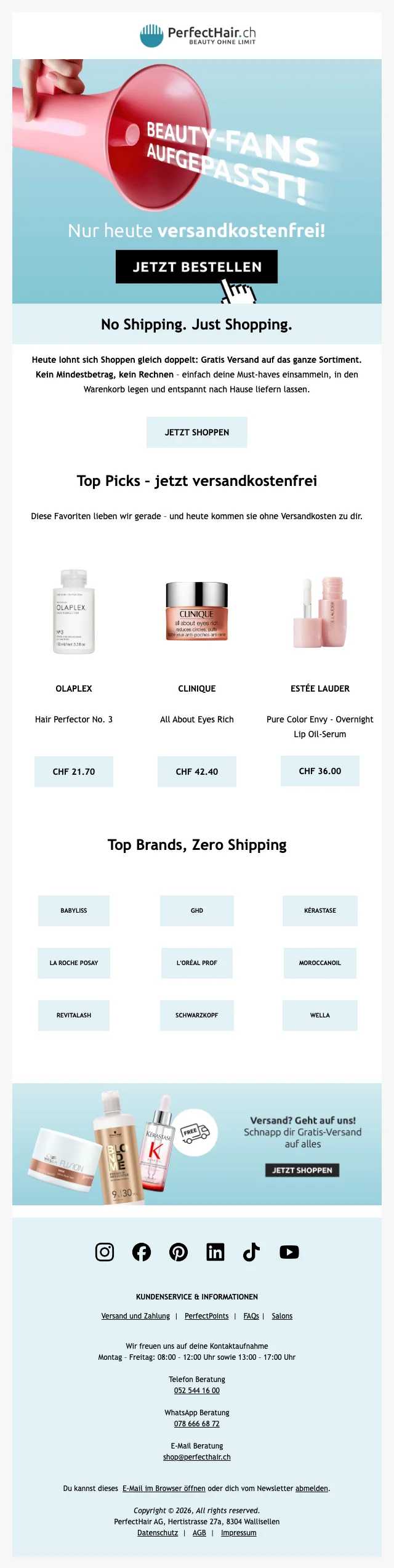This screenshot has height=1568, width=394.
Task: Unsubscribe via the abmelden link
Action: (312, 1489)
